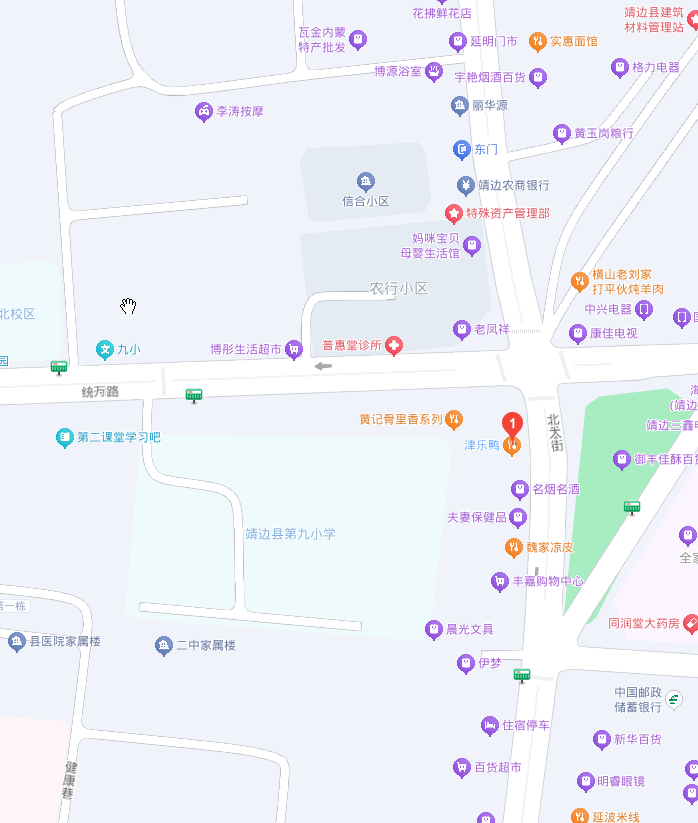698x823 pixels.
Task: Select the 九小 school marker
Action: (104, 349)
